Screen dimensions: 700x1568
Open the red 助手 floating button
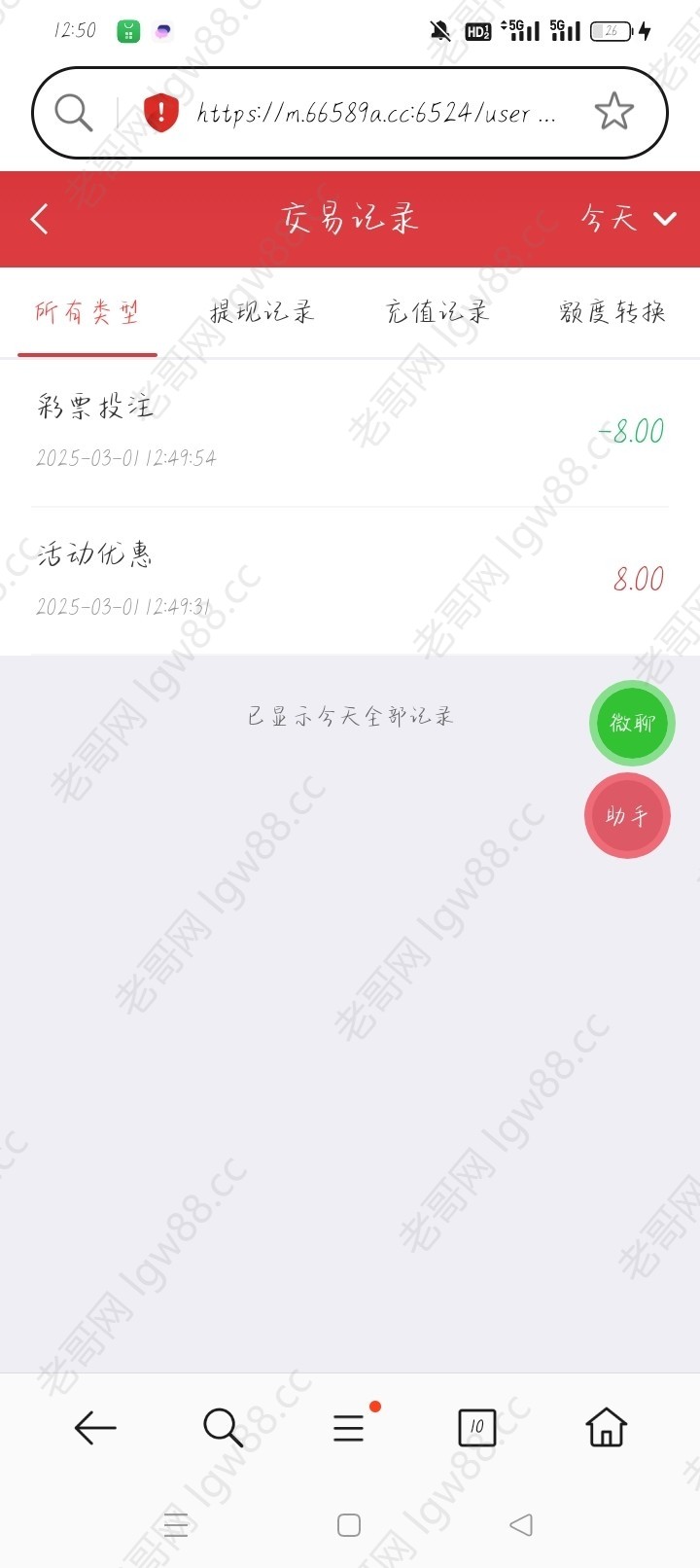(627, 816)
